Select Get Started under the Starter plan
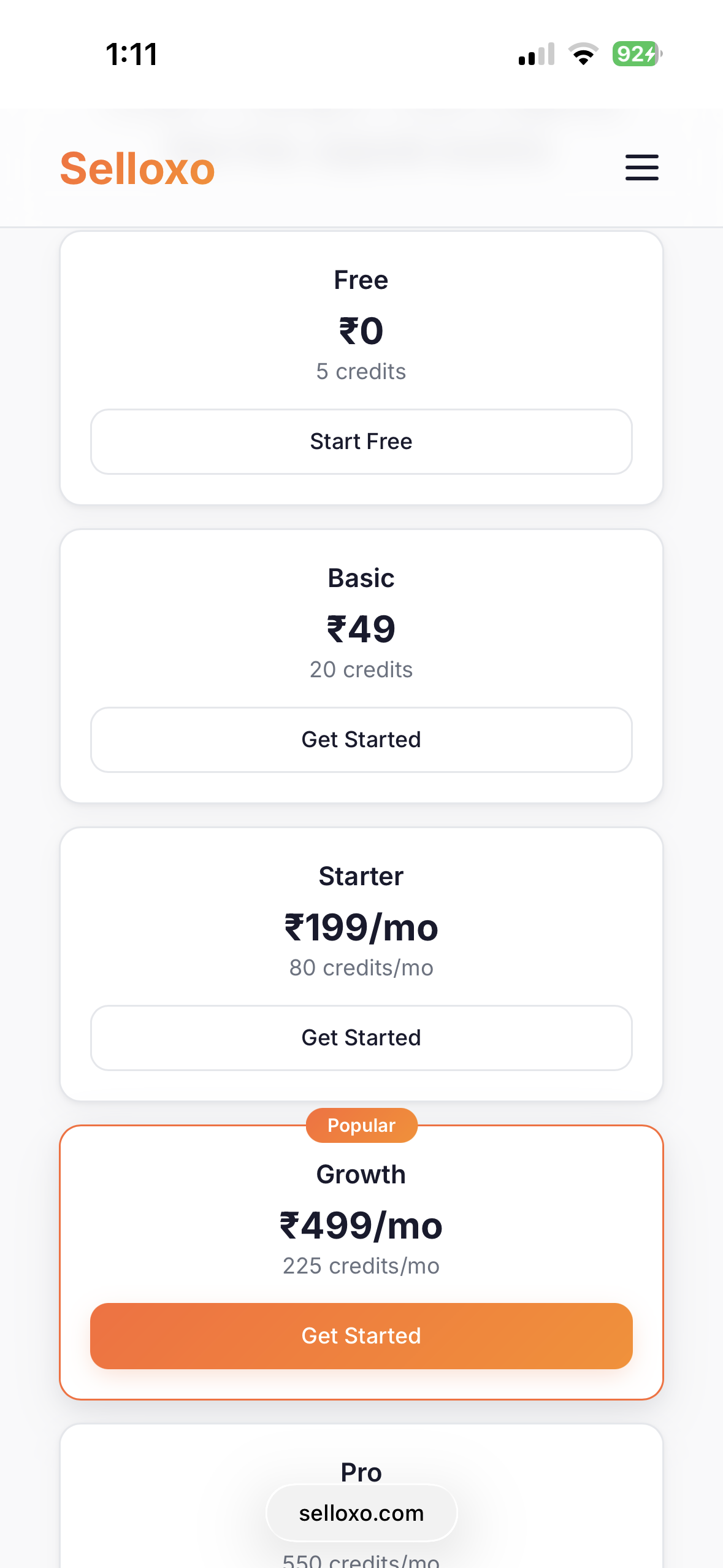 coord(361,1038)
